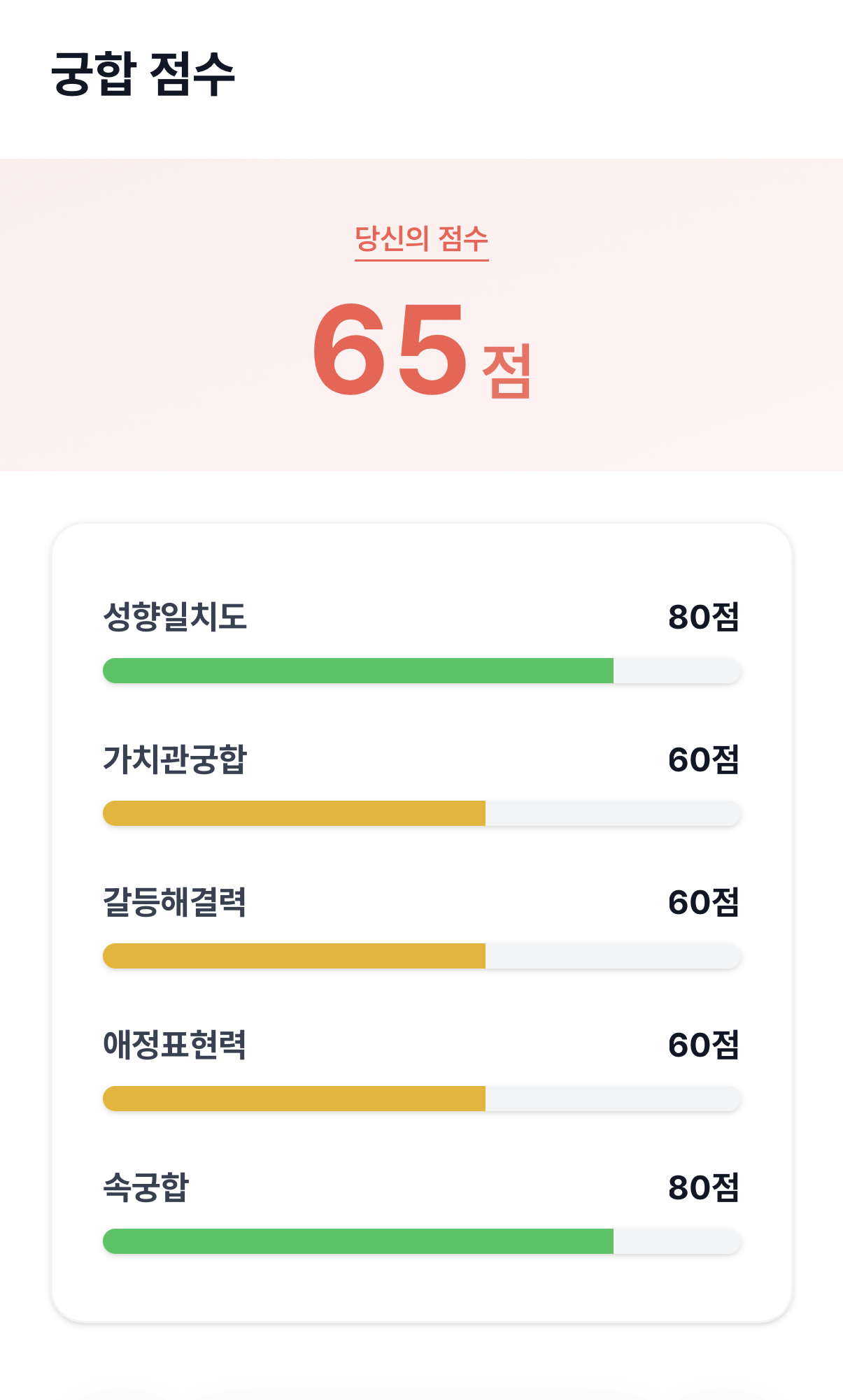Click the 80점 value for 속궁합
The height and width of the screenshot is (1400, 843).
point(703,1189)
